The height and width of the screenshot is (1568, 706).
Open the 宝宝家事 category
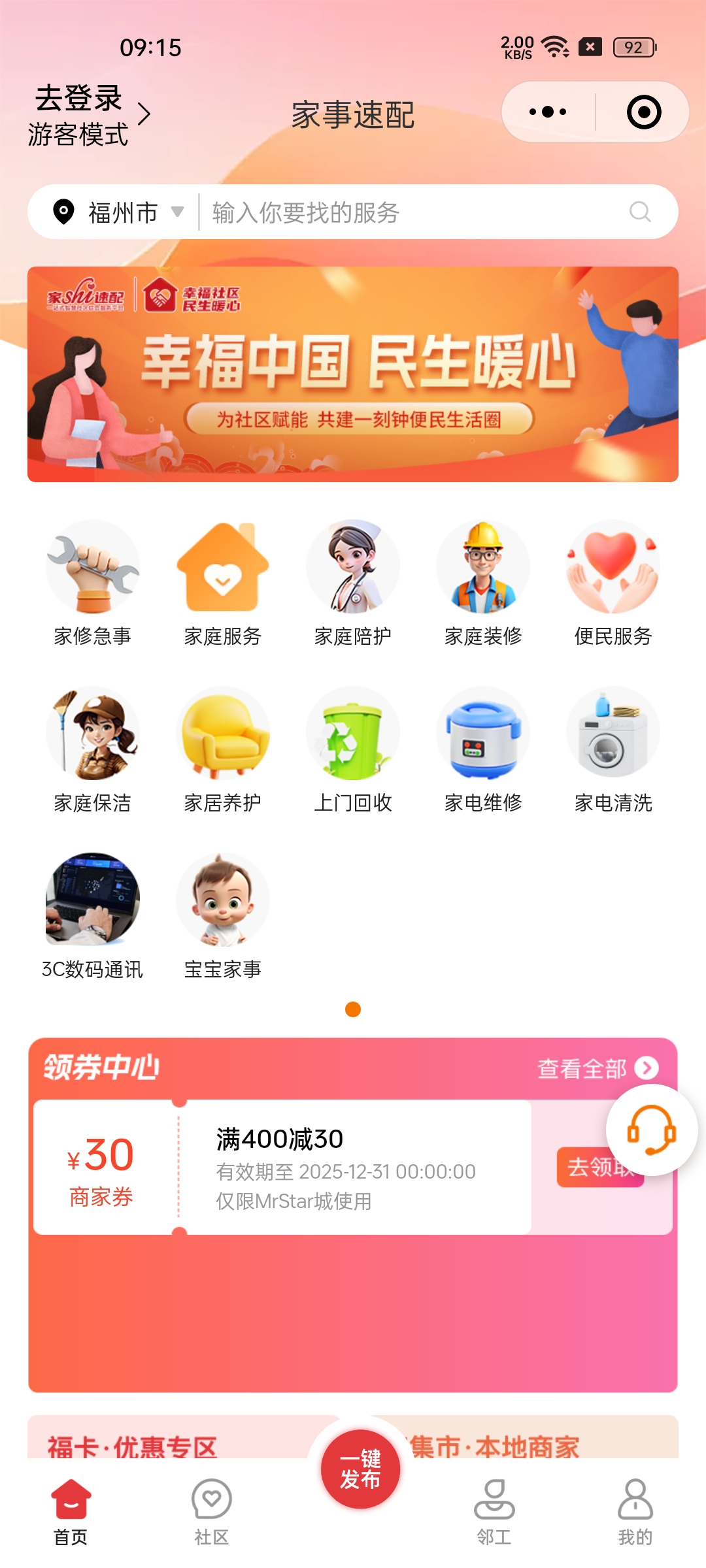point(223,916)
